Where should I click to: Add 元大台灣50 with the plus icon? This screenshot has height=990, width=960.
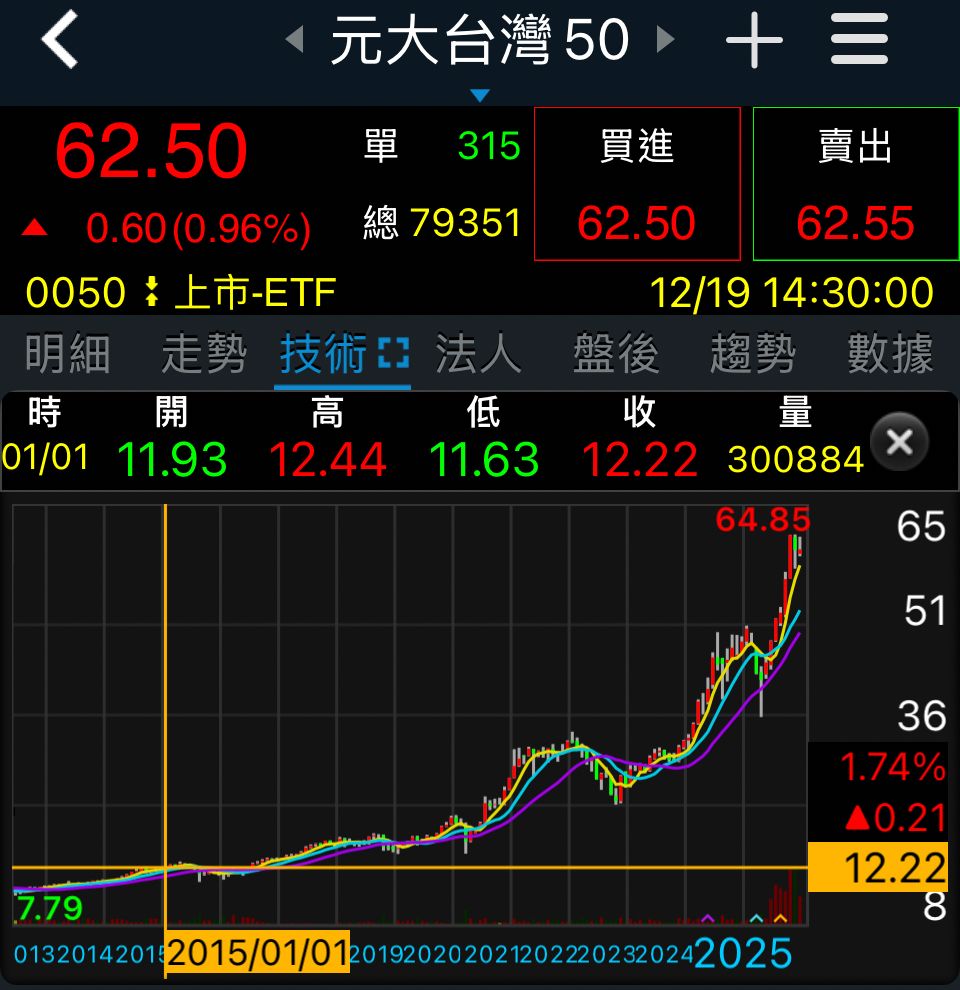[x=754, y=41]
